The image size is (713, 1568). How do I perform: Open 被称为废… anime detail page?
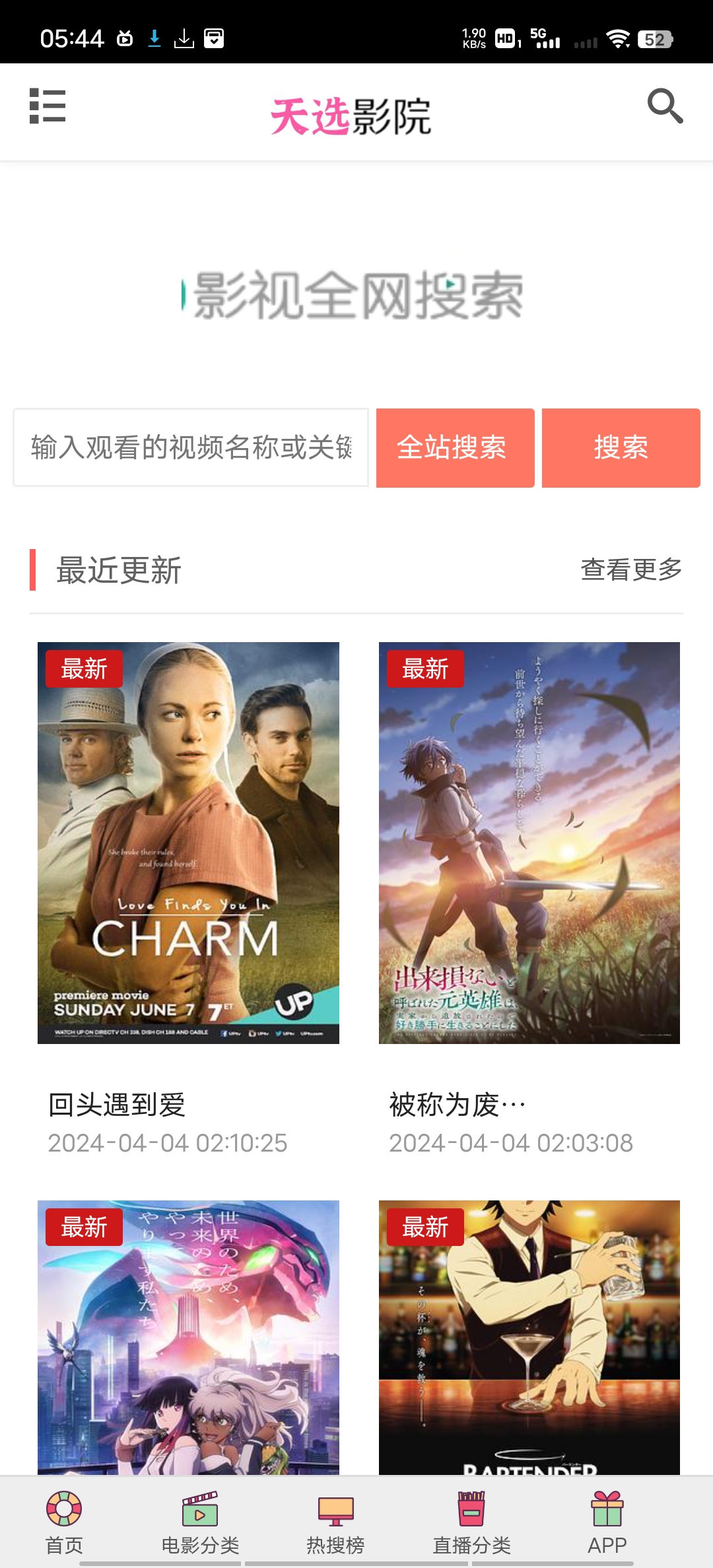pos(456,1103)
